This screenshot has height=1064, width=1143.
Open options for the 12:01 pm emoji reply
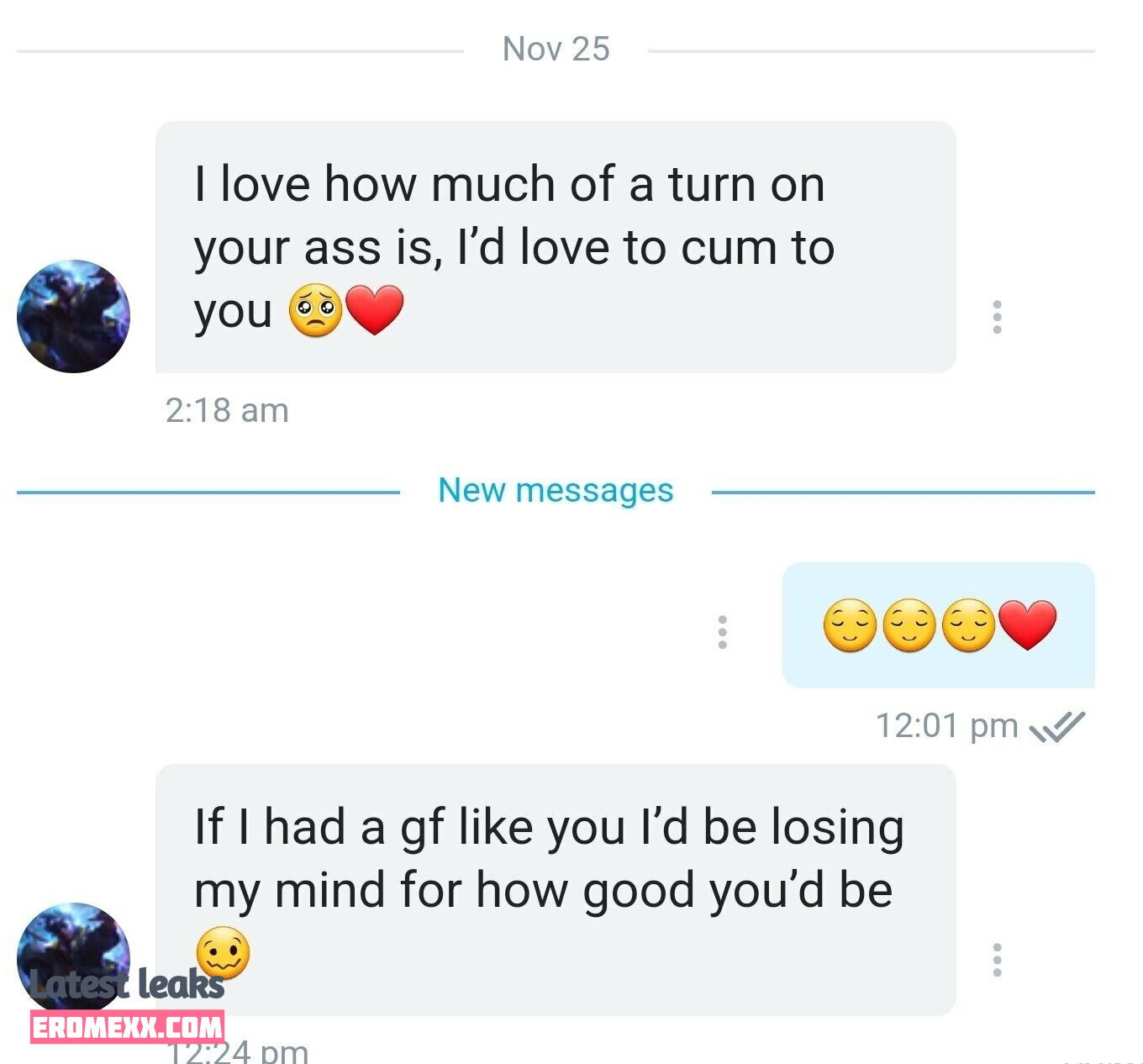tap(722, 632)
